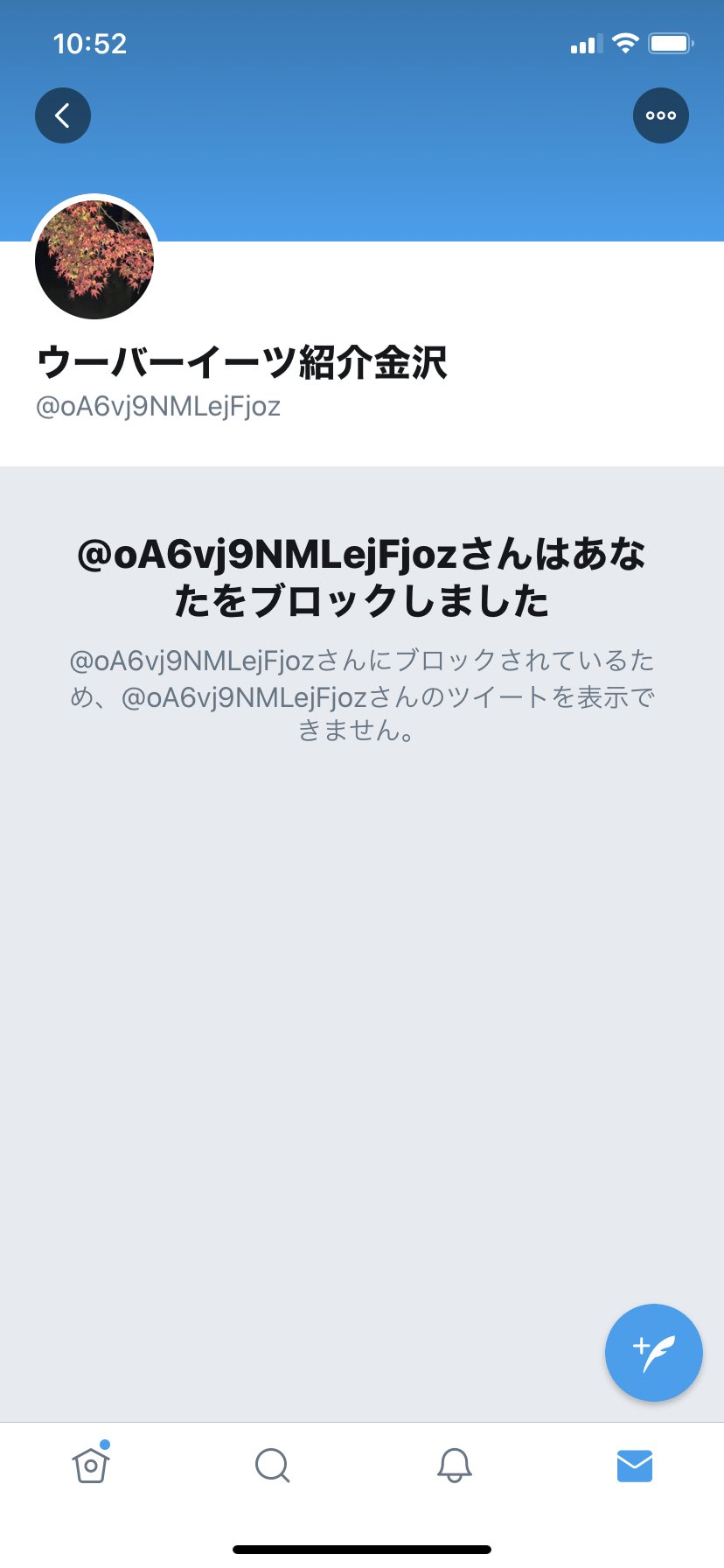Switch to the Home tab
This screenshot has height=1568, width=724.
[x=91, y=1465]
